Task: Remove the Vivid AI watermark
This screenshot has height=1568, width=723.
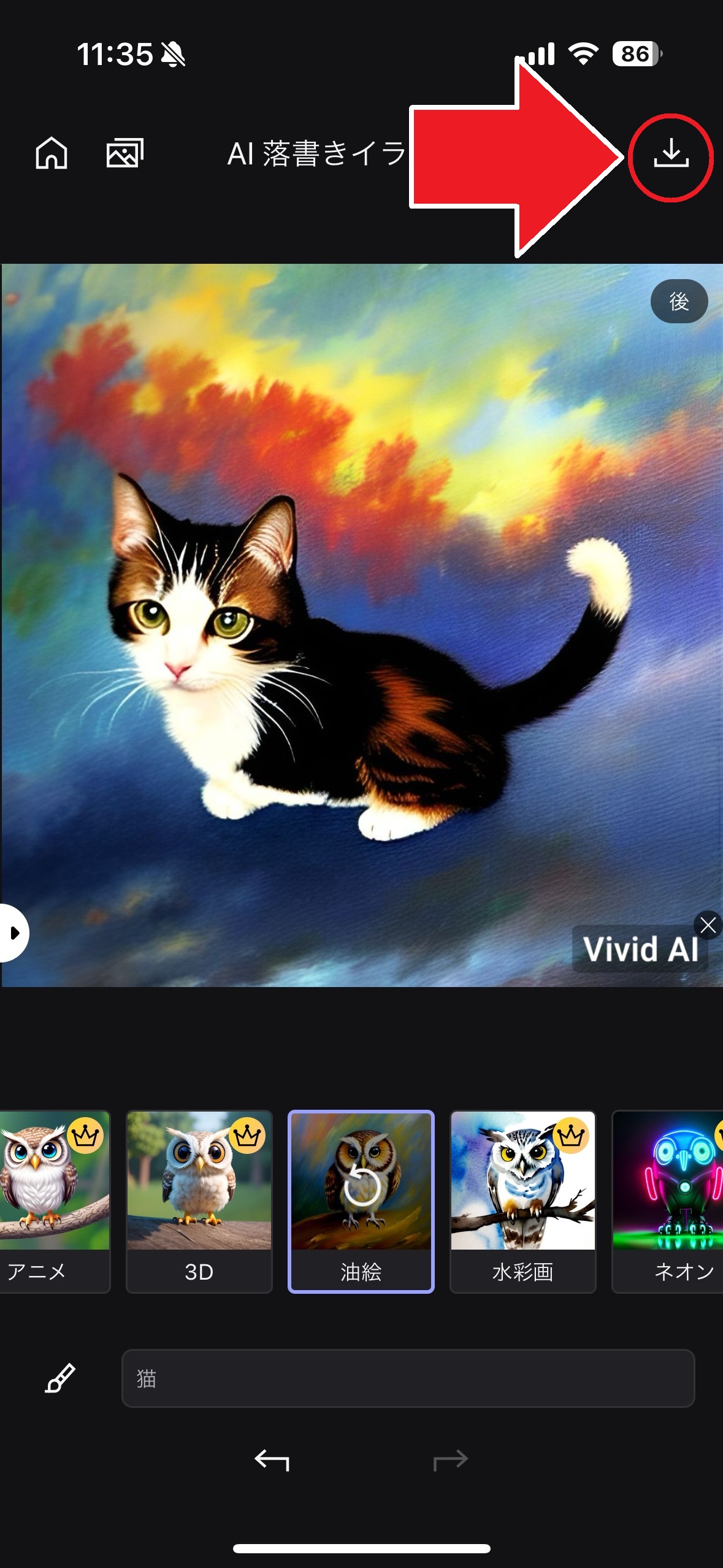Action: [x=708, y=925]
